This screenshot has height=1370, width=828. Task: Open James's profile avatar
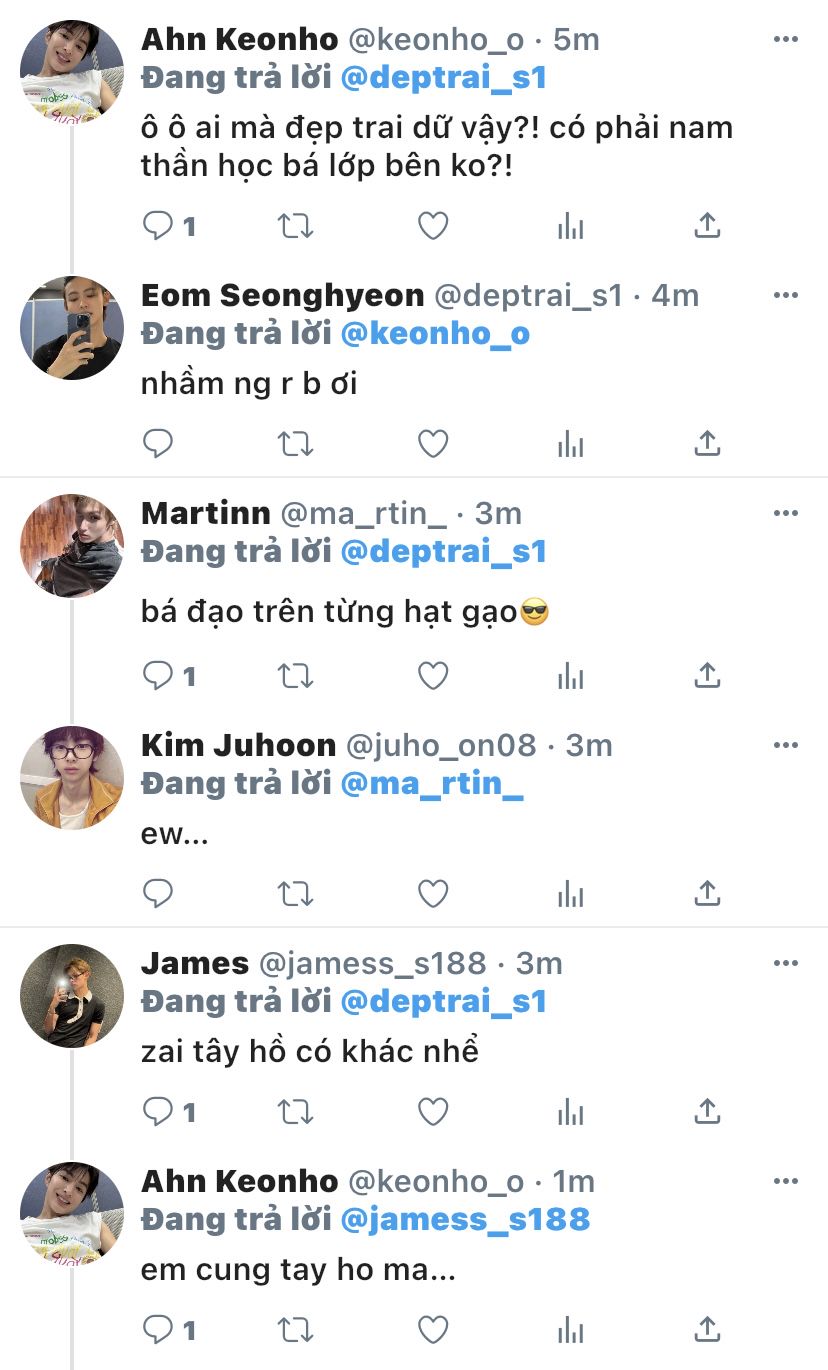[72, 996]
